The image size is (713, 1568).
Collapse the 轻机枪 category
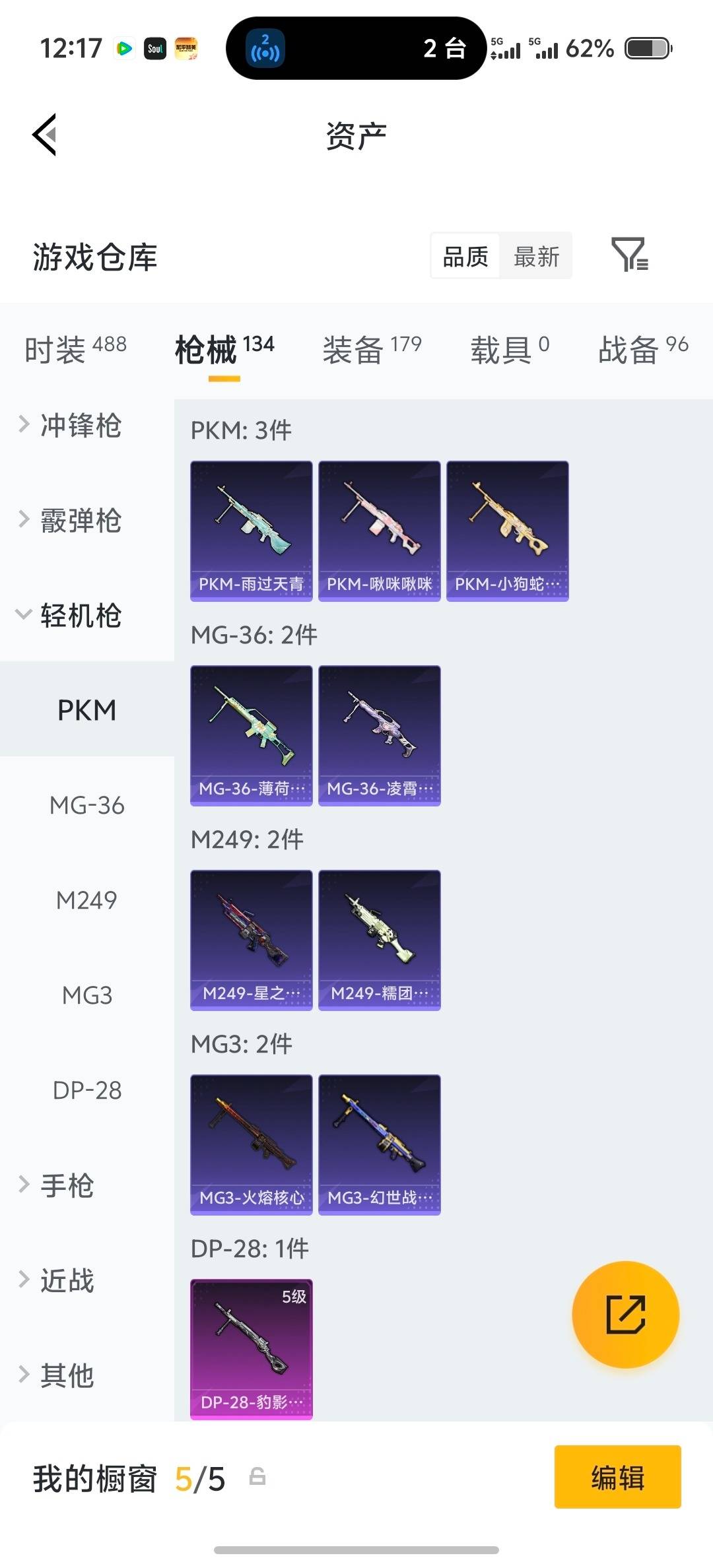81,617
